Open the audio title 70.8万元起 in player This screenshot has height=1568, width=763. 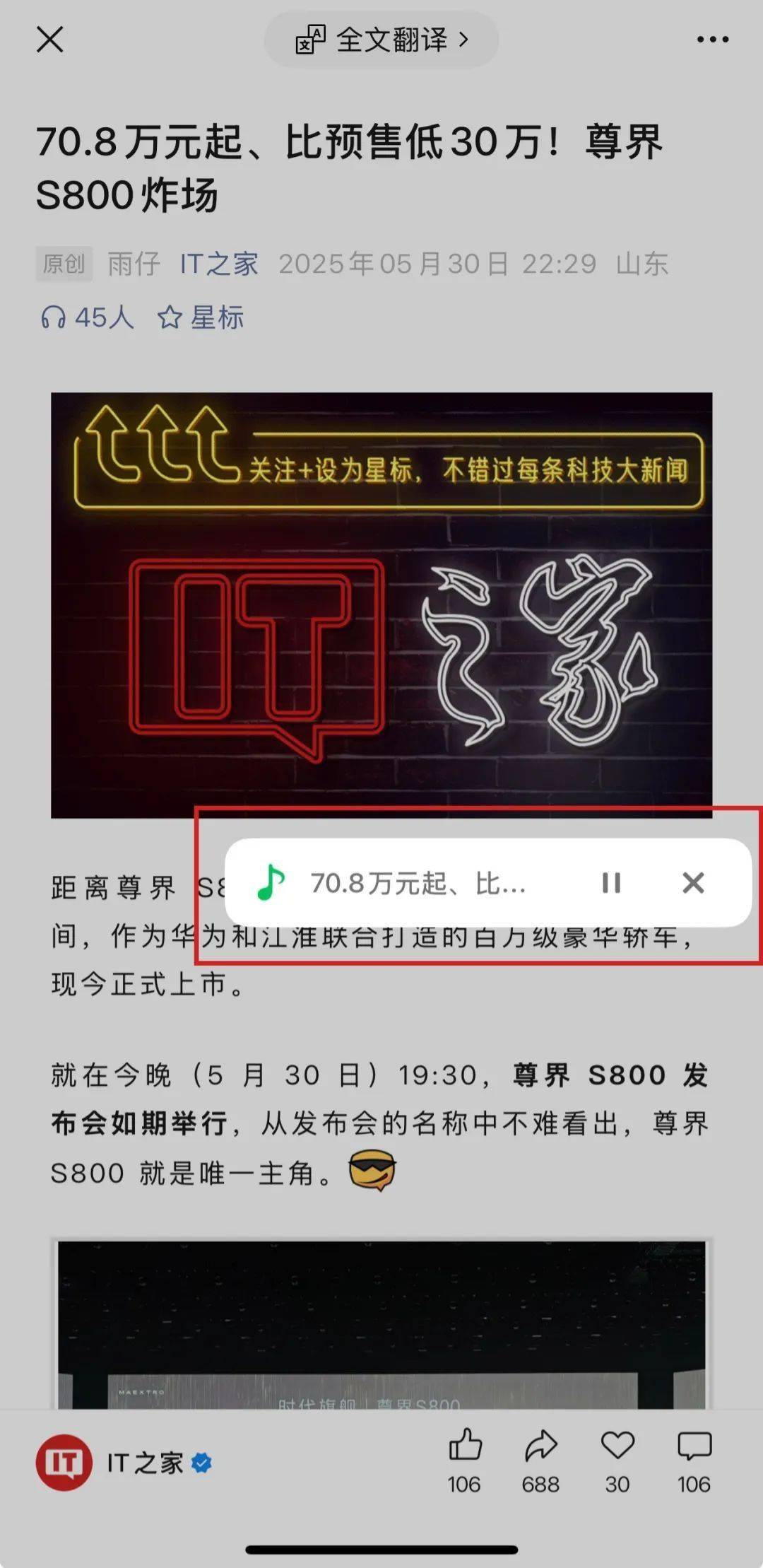tap(418, 883)
